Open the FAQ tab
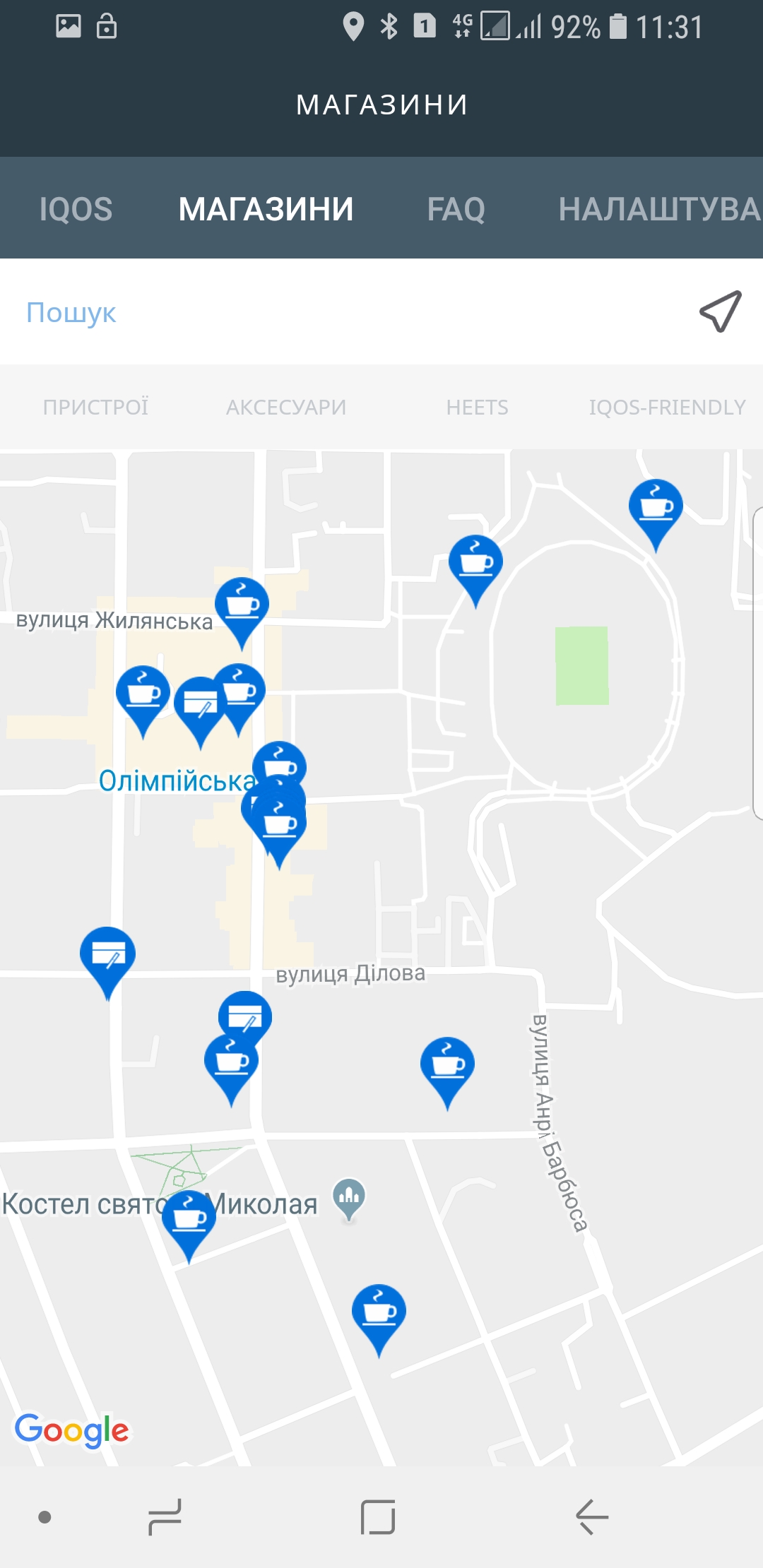 (x=456, y=209)
